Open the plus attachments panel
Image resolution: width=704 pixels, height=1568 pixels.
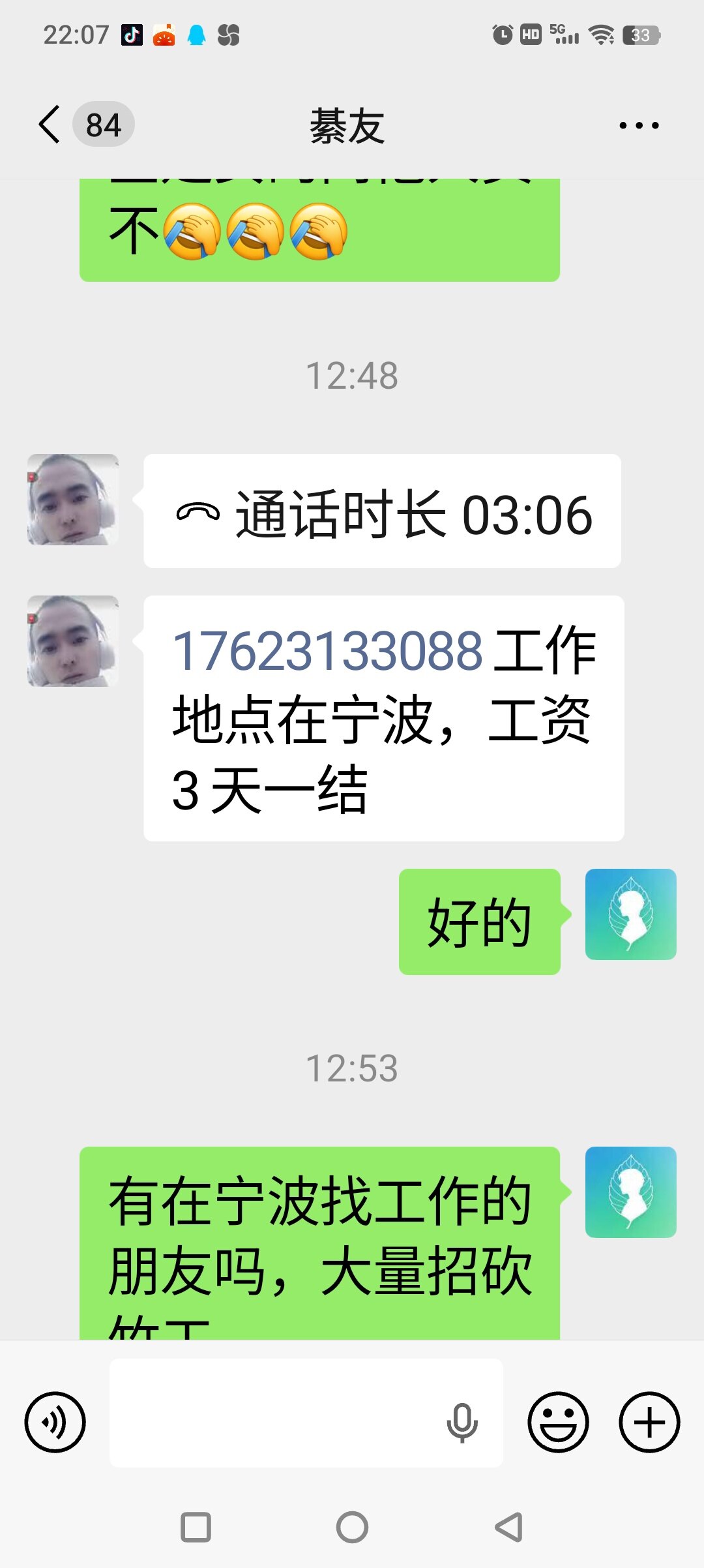coord(649,1422)
